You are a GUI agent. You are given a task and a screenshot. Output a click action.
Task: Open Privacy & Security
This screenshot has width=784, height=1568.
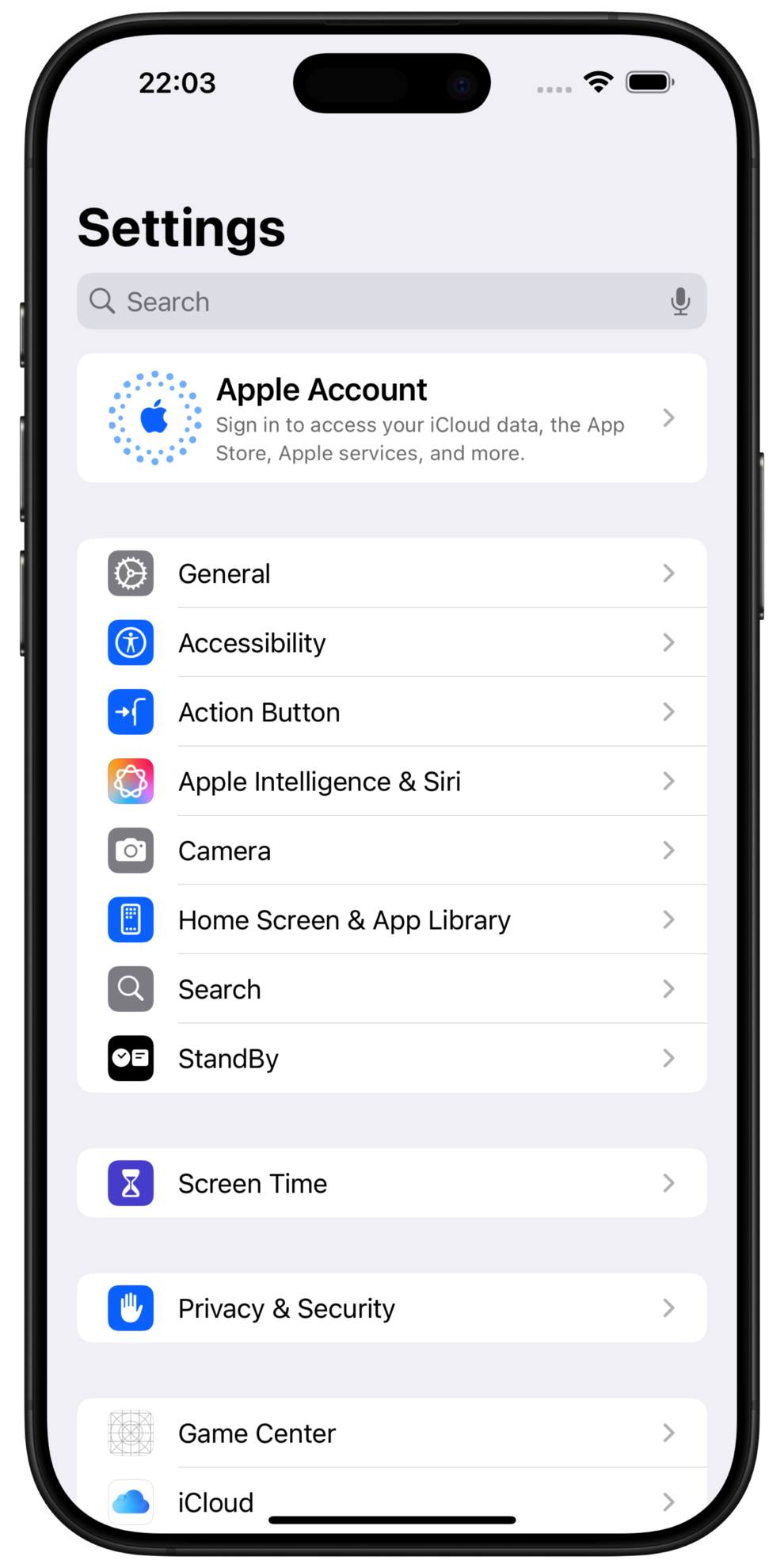tap(391, 1308)
